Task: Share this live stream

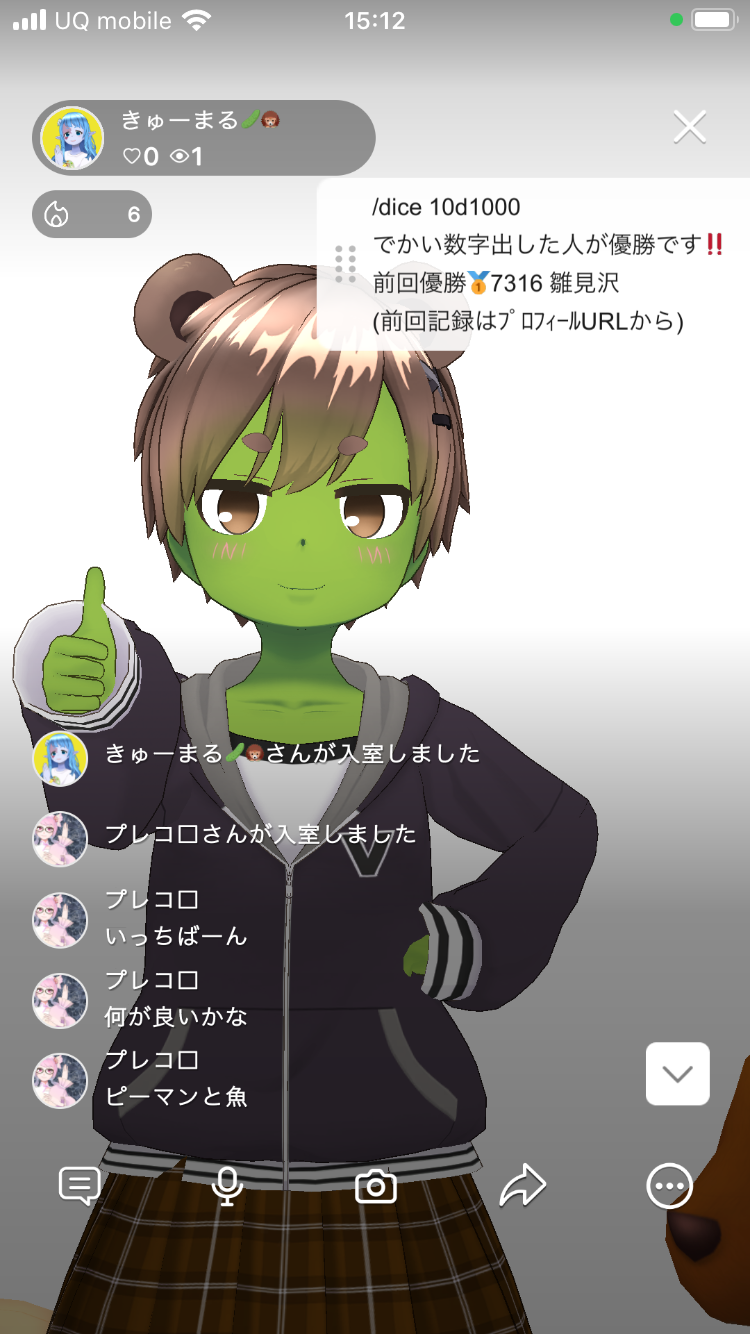Action: 522,1187
